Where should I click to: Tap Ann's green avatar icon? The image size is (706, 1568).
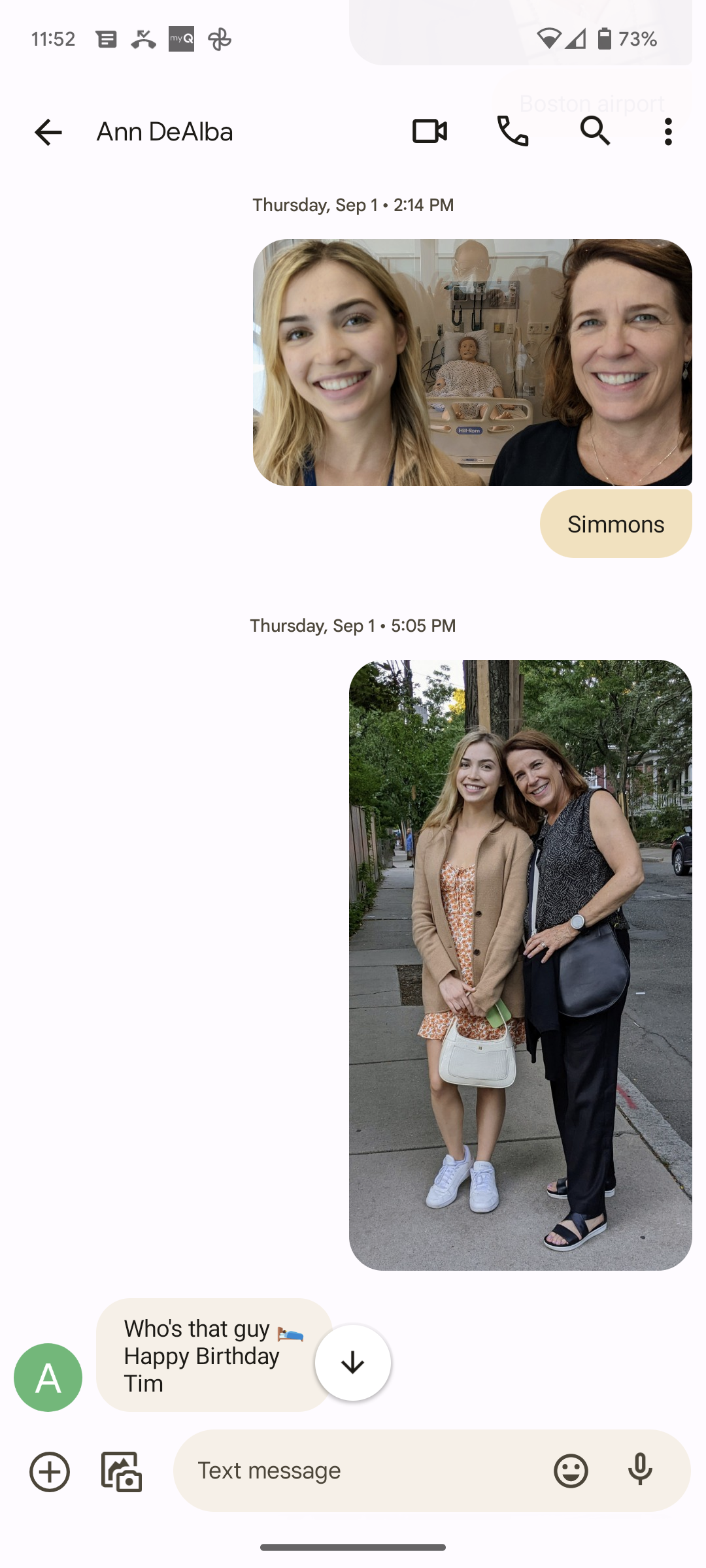(x=48, y=1377)
